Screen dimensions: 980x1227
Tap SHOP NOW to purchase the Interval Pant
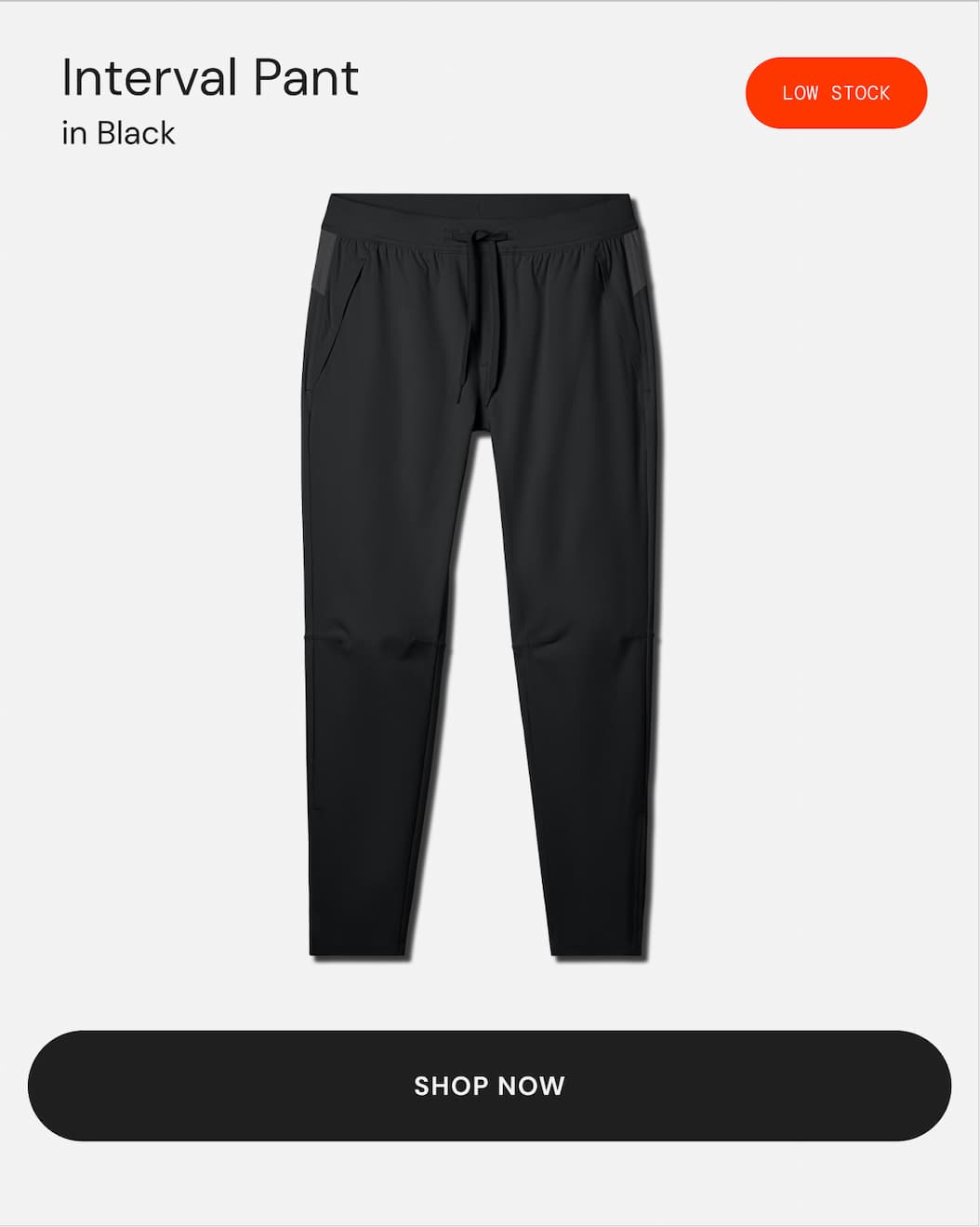point(490,1086)
